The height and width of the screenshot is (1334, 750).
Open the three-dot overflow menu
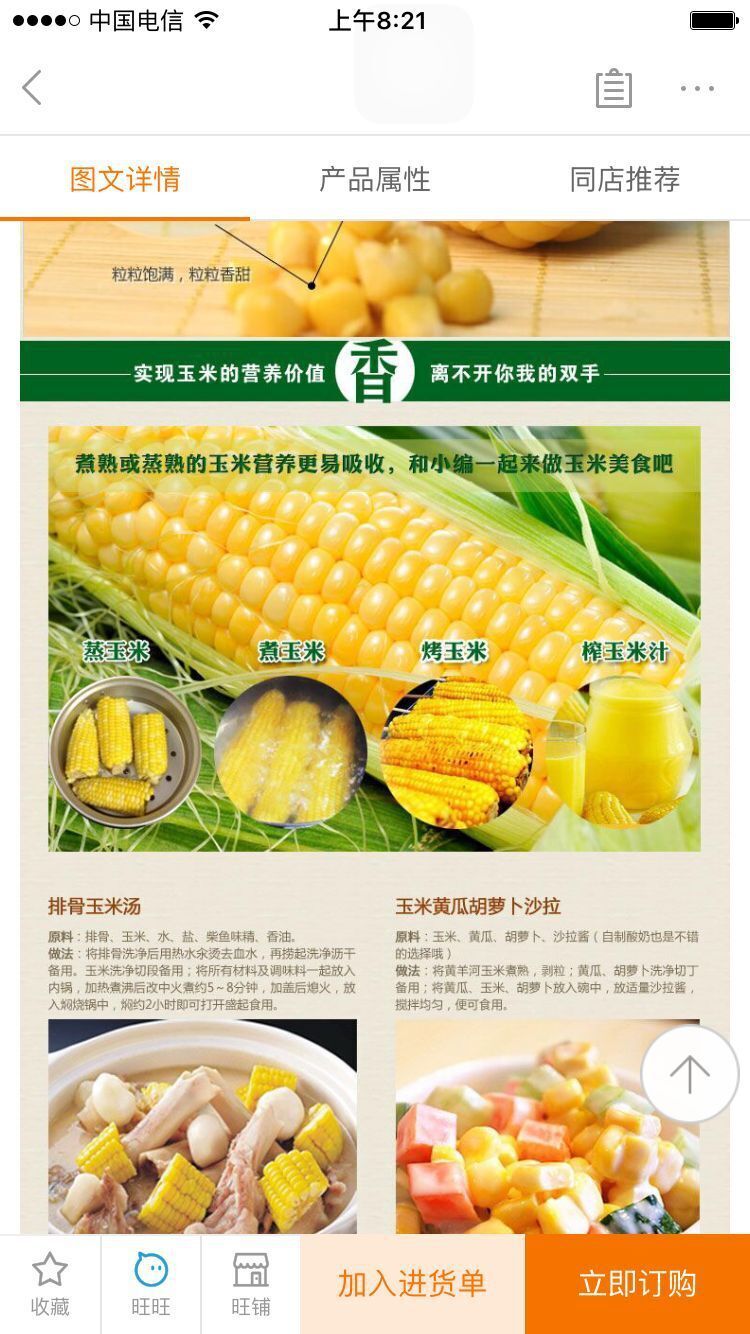click(697, 88)
